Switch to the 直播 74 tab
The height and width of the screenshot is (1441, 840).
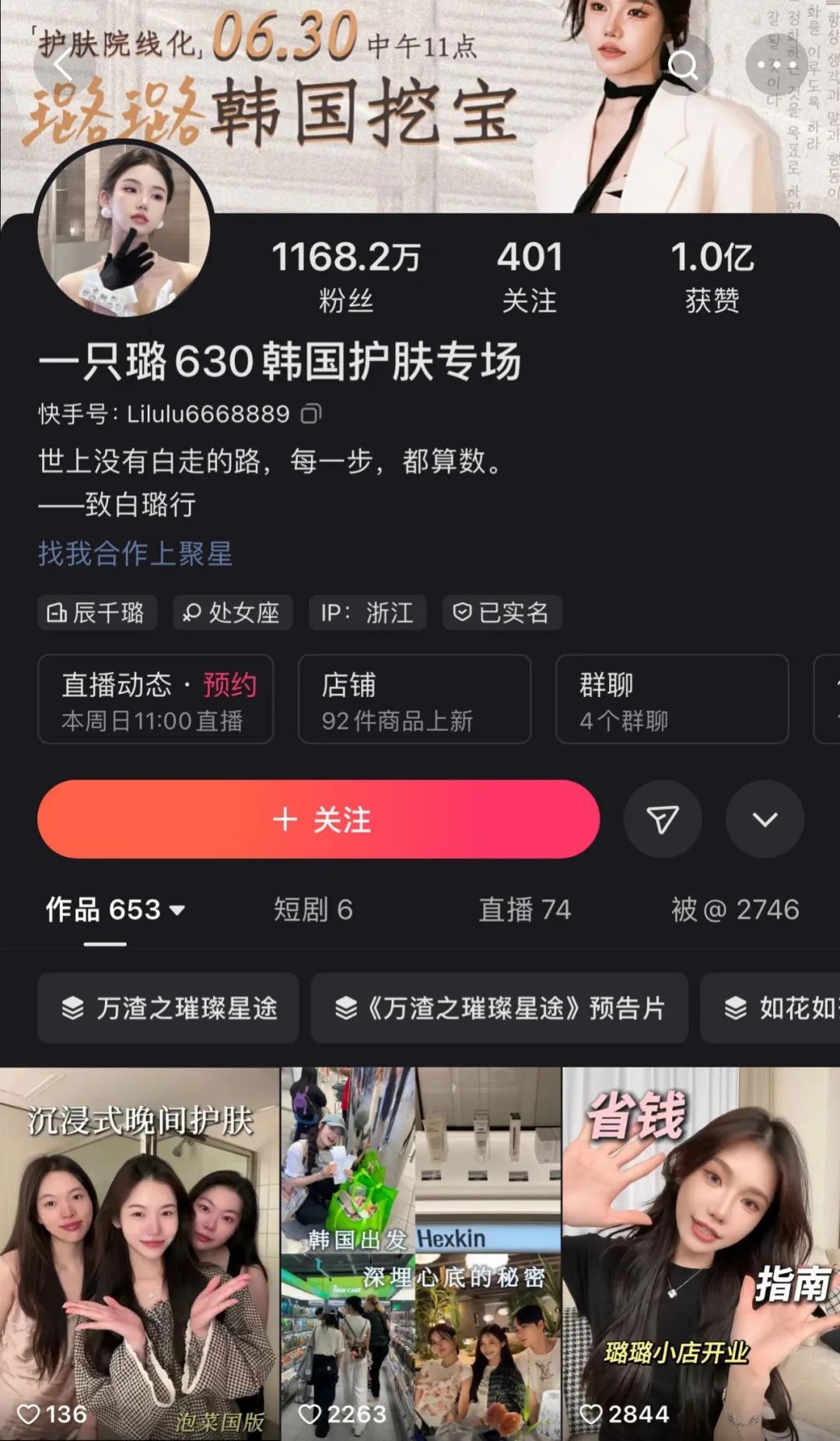(527, 910)
